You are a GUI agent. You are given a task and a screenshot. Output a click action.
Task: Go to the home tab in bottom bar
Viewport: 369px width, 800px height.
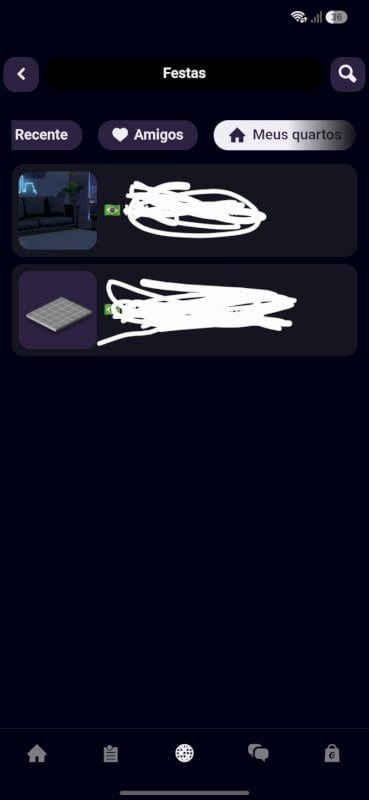(x=37, y=753)
